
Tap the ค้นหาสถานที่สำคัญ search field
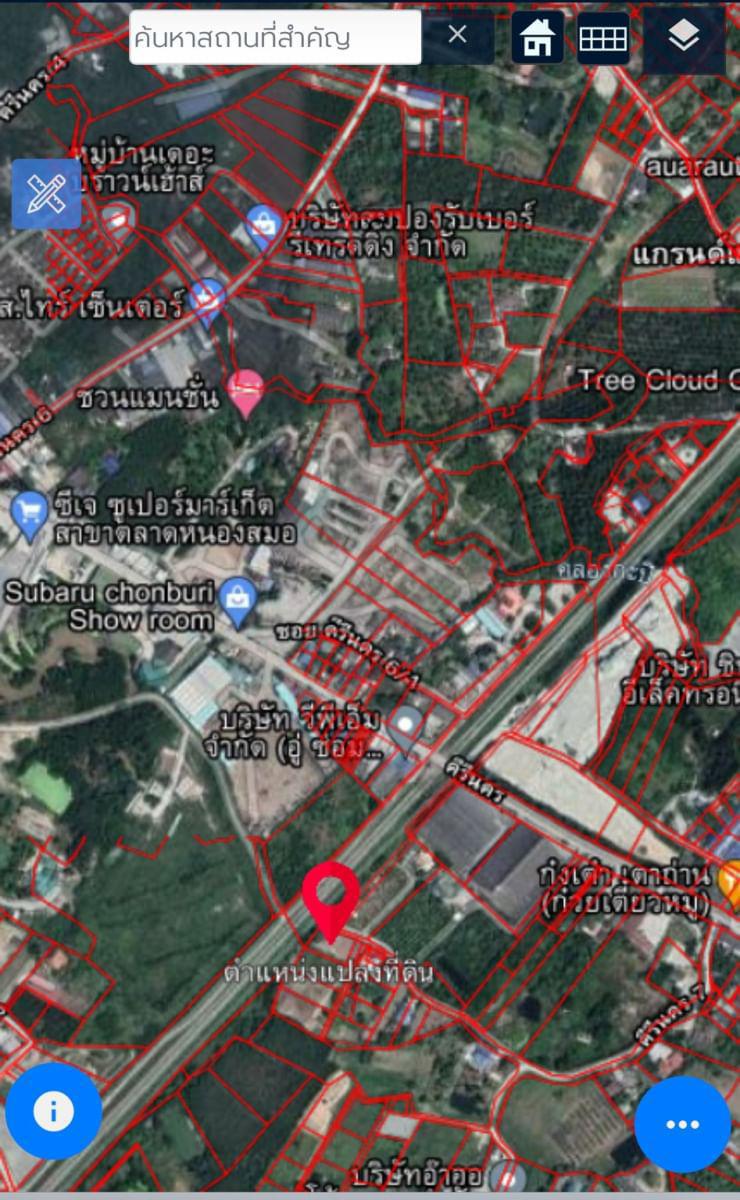coord(275,38)
